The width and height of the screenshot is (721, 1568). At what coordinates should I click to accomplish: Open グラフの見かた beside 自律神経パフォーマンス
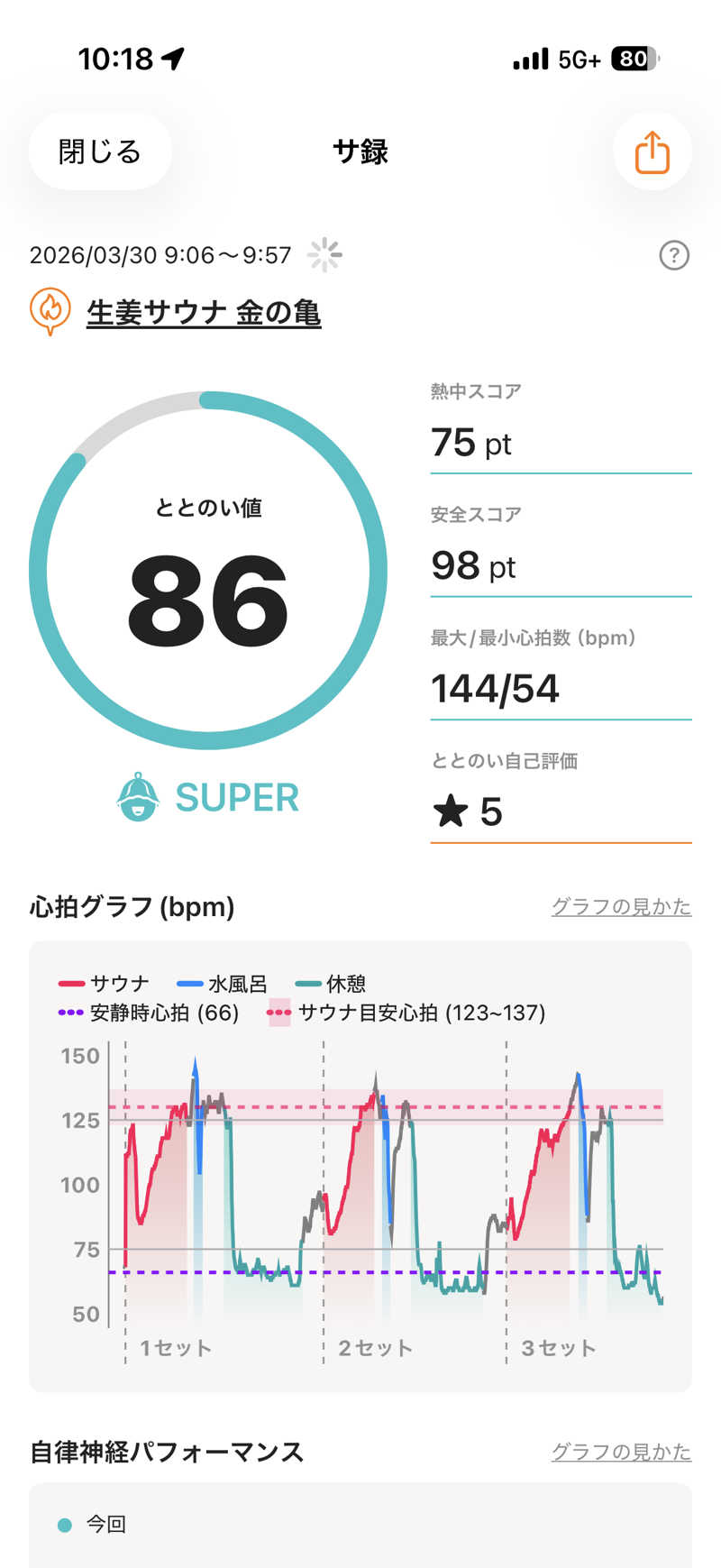(621, 1452)
